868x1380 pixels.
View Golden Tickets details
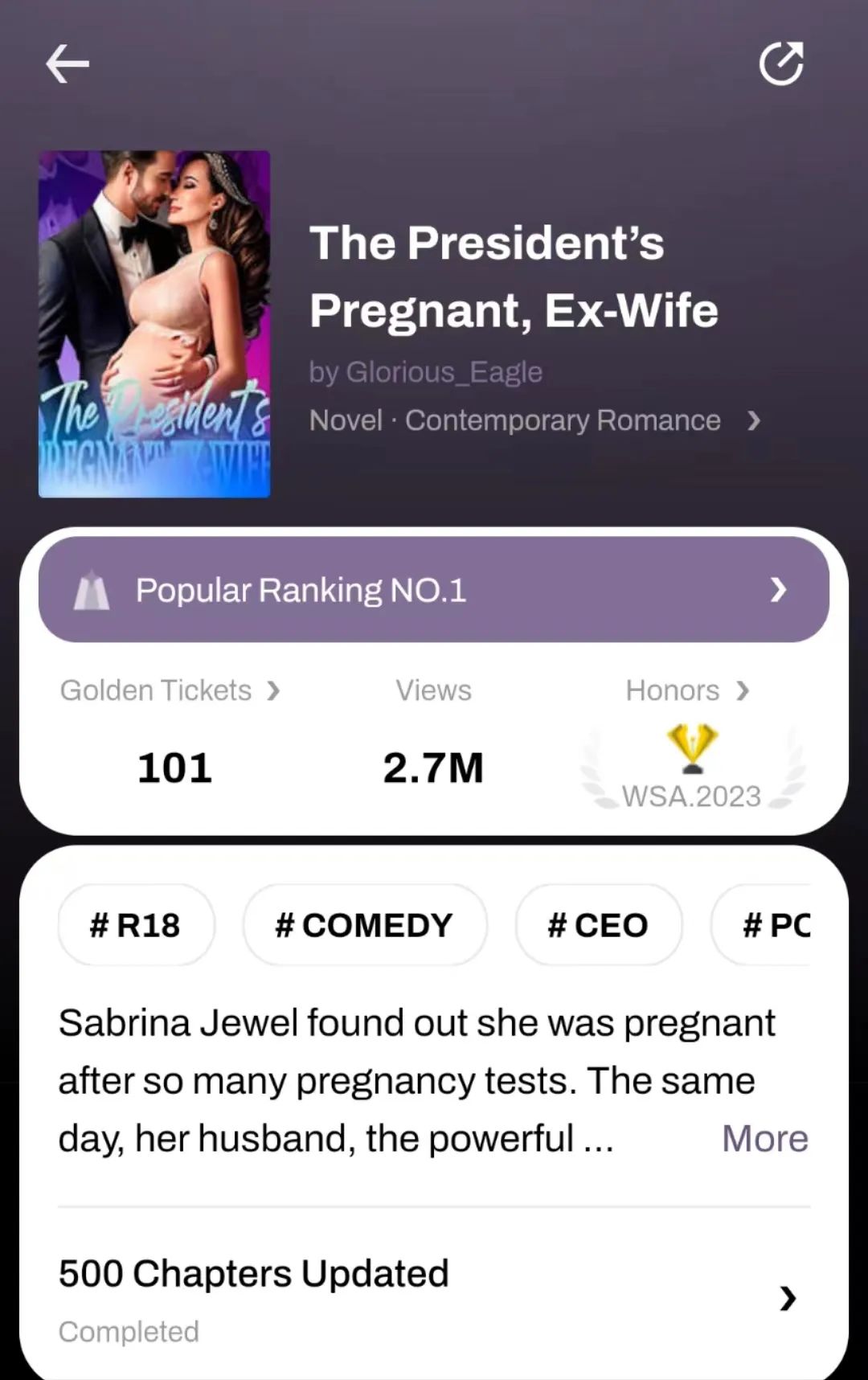(x=170, y=690)
